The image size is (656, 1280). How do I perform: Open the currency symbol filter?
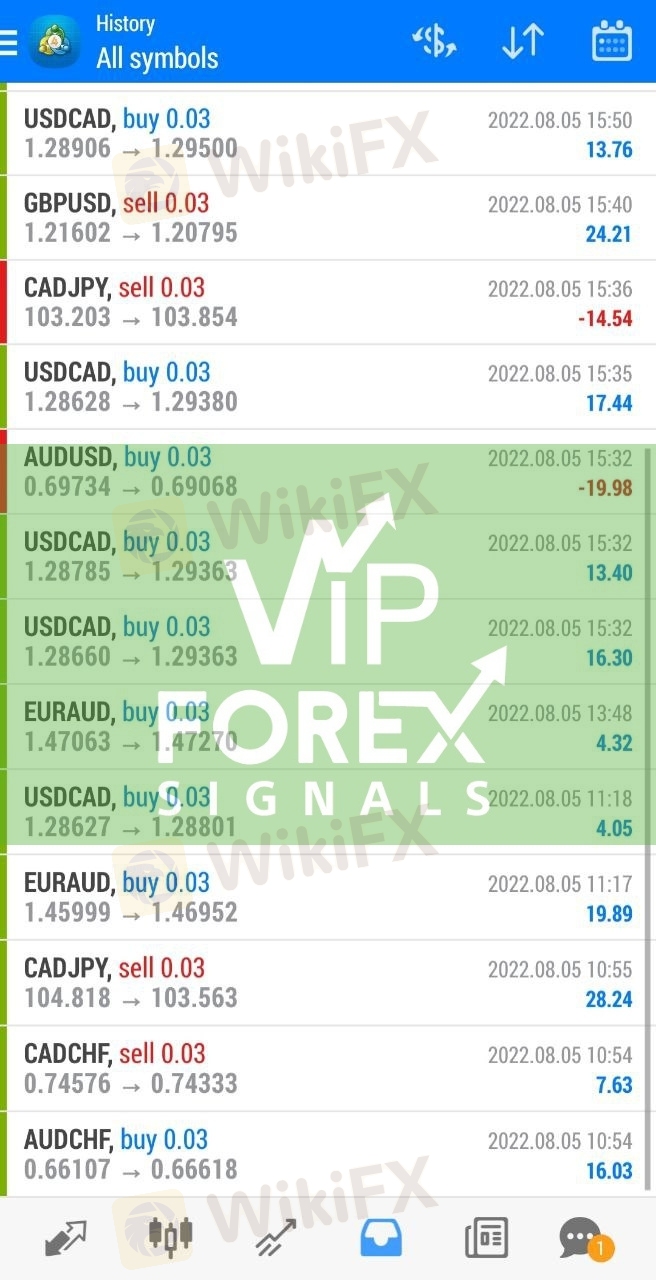[434, 42]
